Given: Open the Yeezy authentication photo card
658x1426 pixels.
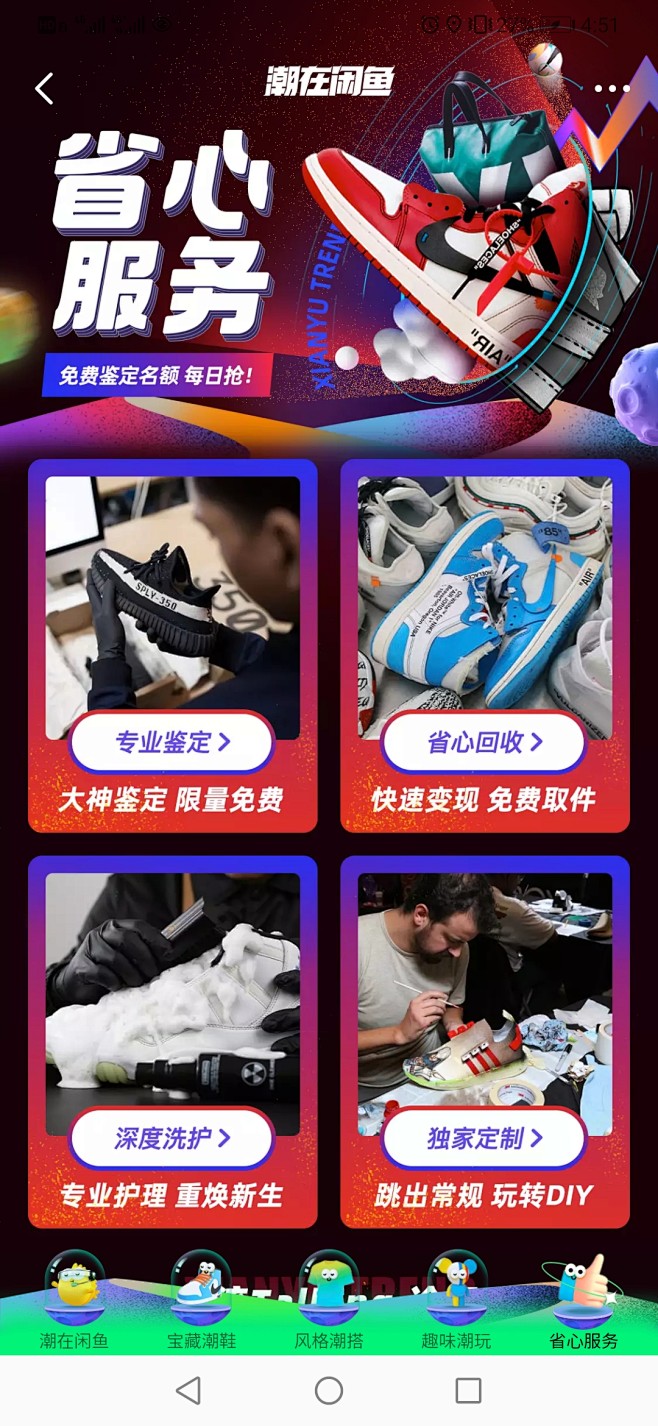Looking at the screenshot, I should (173, 608).
